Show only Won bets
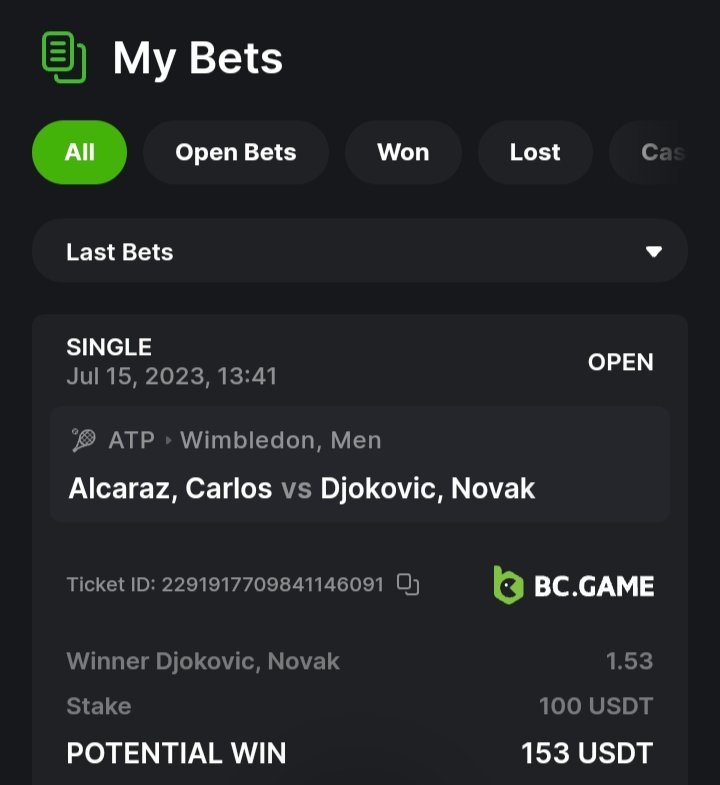 (402, 152)
